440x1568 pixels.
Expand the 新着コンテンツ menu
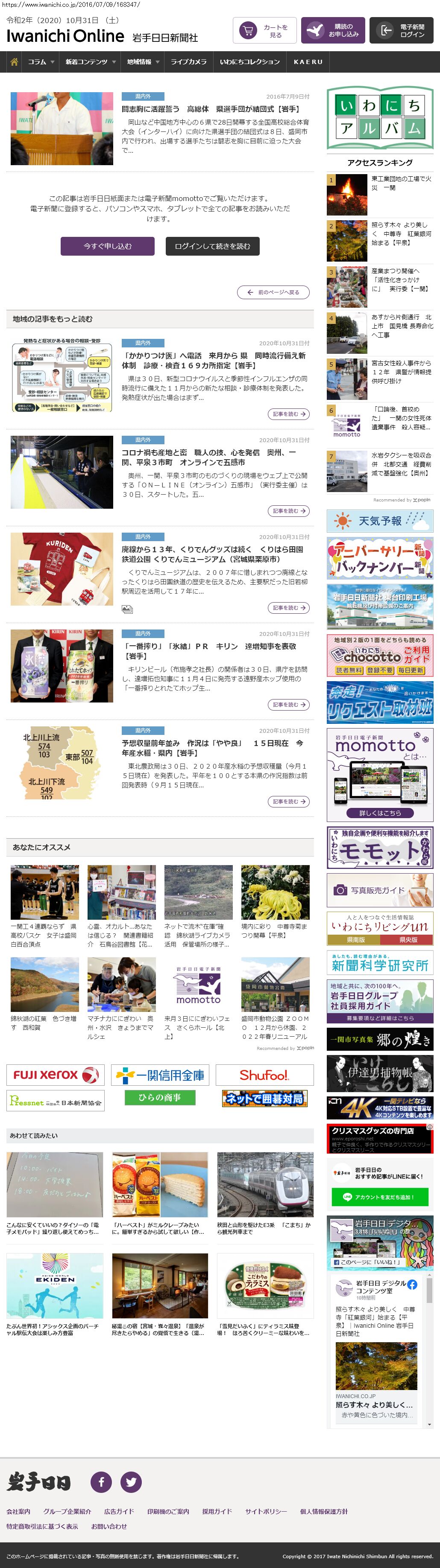[90, 61]
